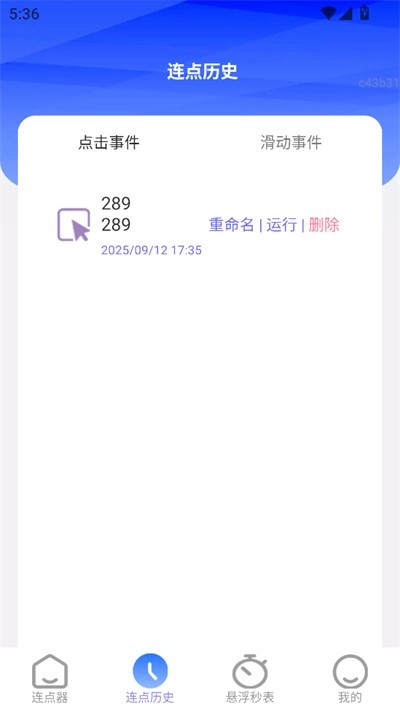This screenshot has height=711, width=400.
Task: Go to the 悬浮秒表 tab
Action: tap(250, 678)
